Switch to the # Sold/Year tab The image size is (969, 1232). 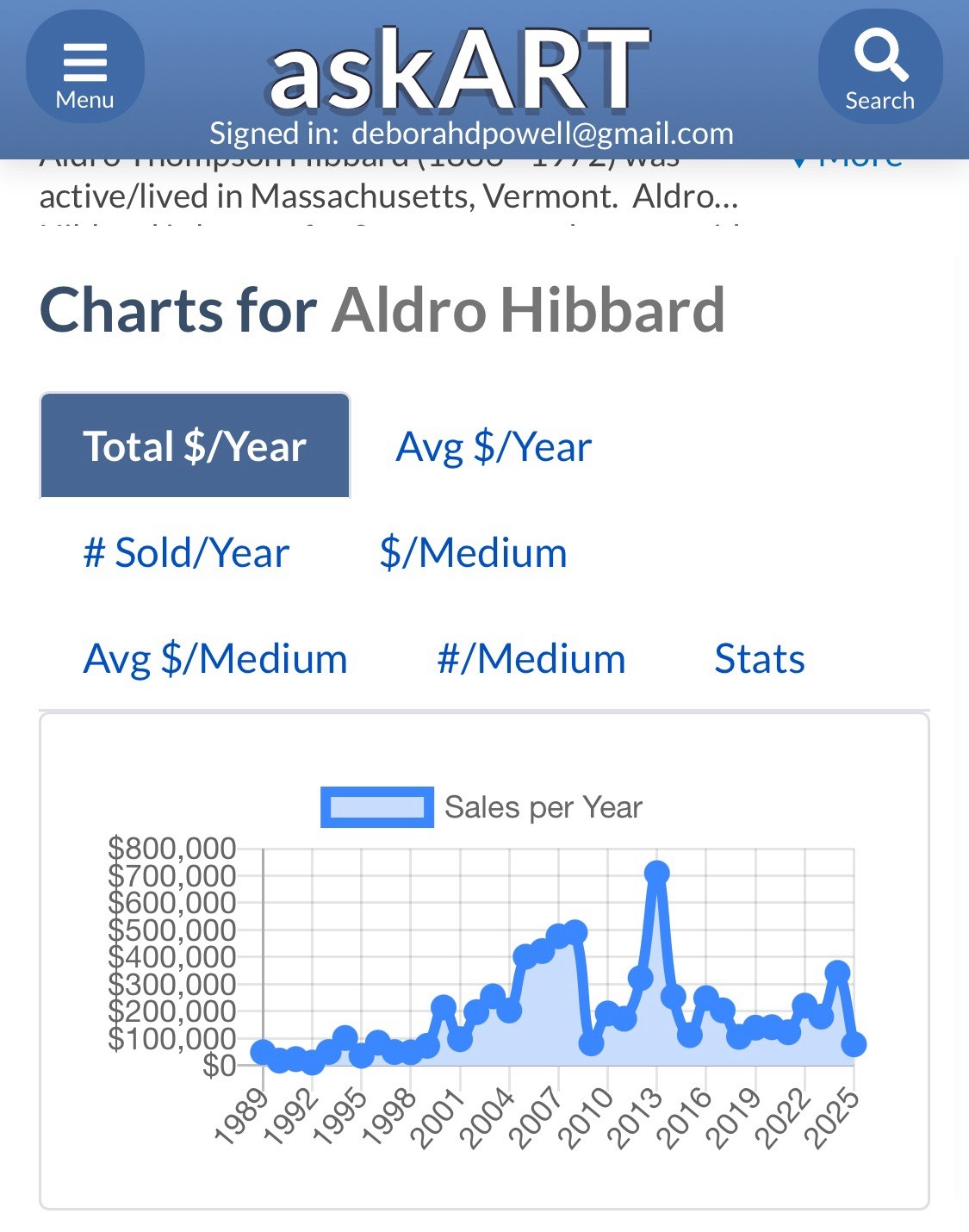click(186, 552)
